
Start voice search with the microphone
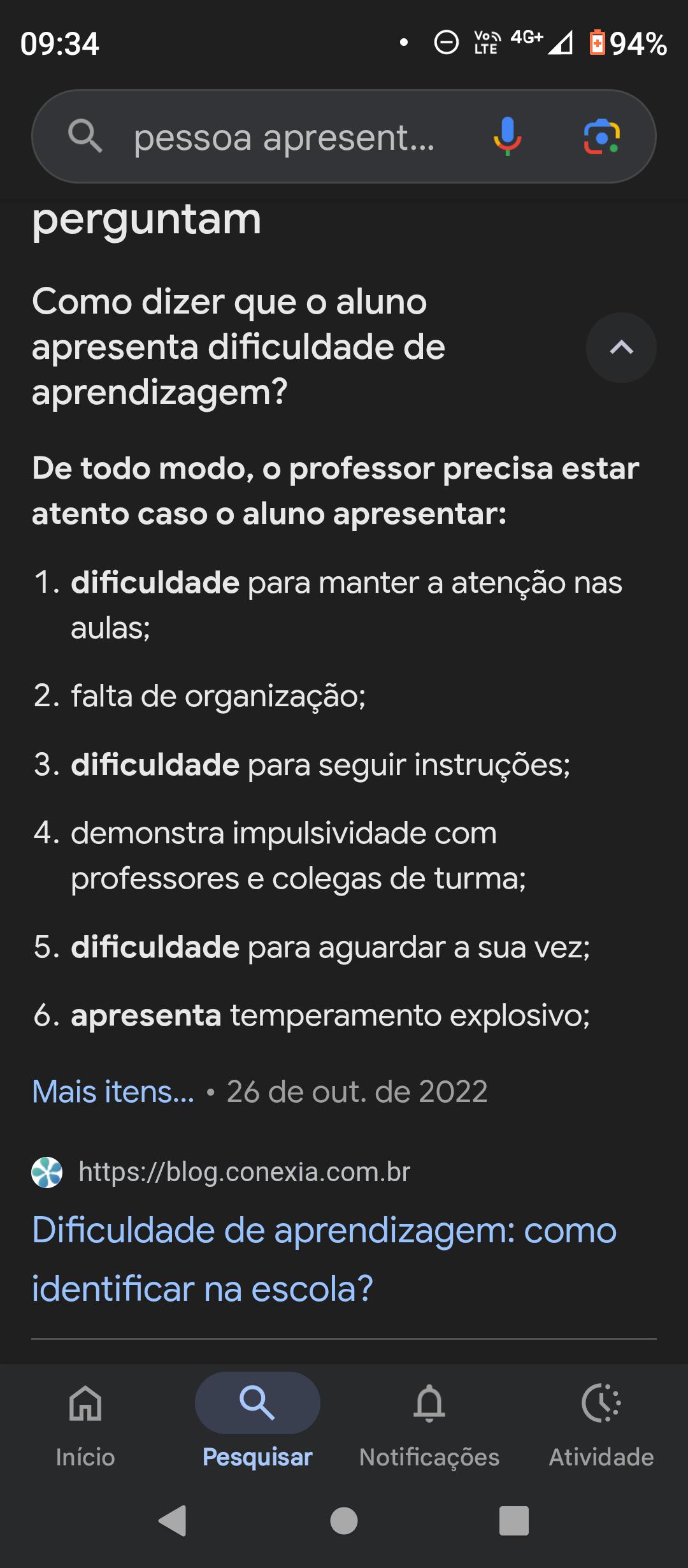(507, 136)
